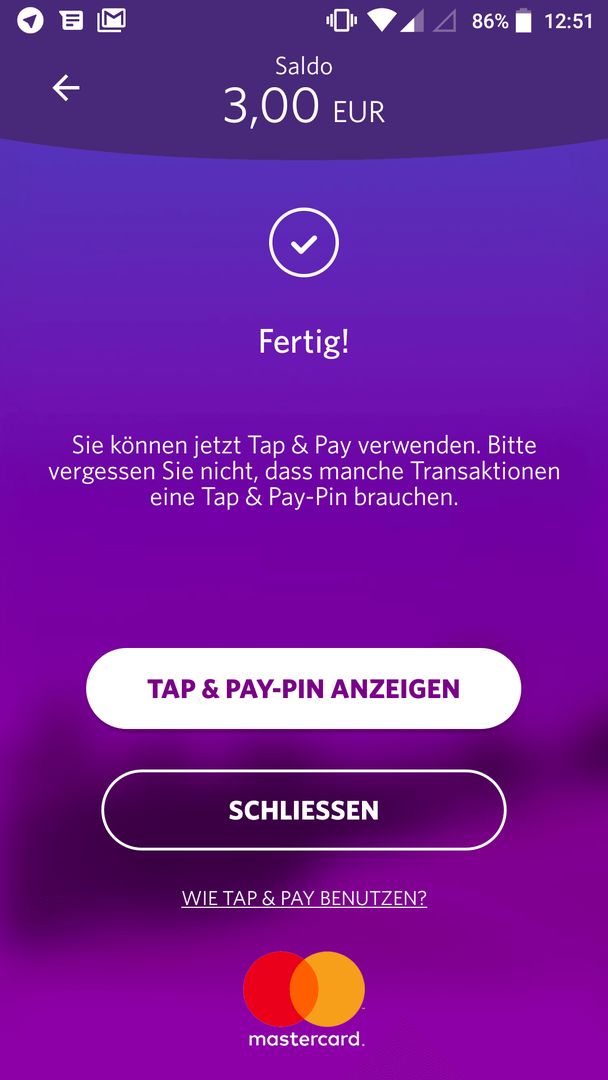Show the Tap & Pay-PIN
608x1080 pixels.
(304, 688)
